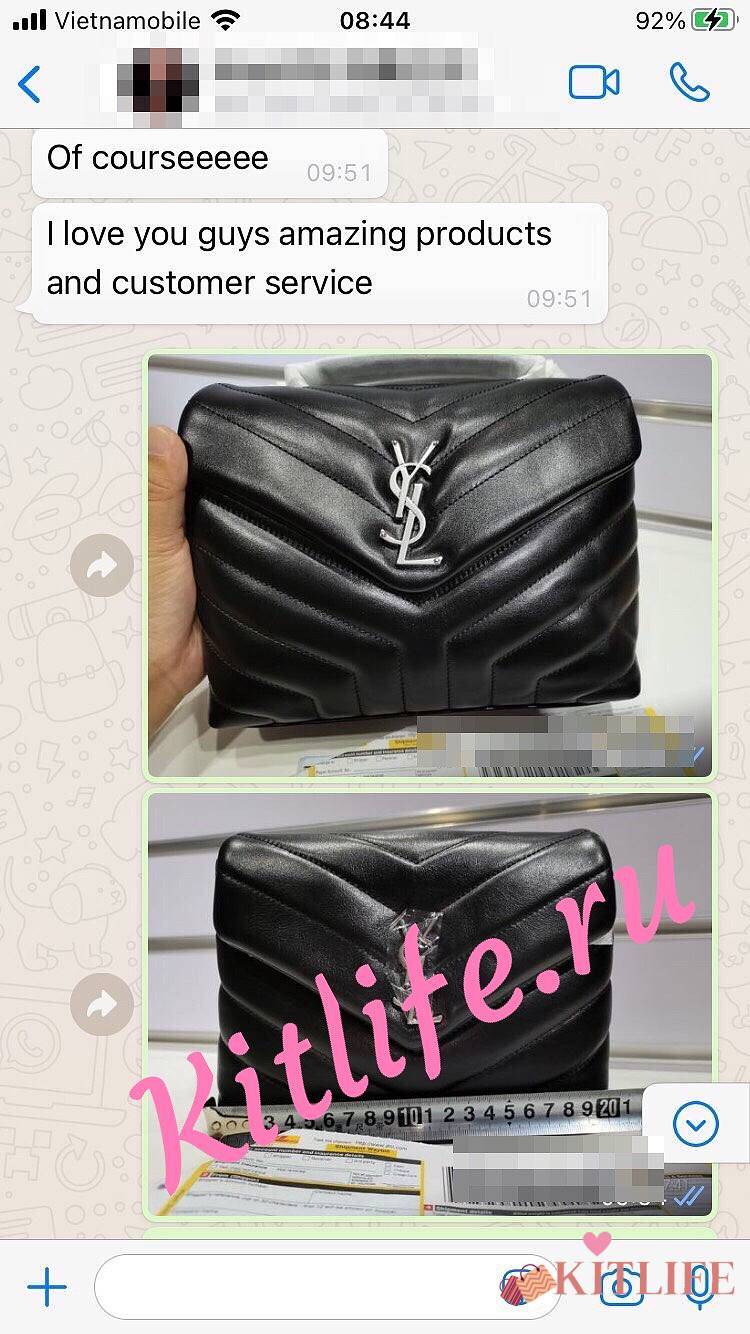750x1334 pixels.
Task: Jump to the latest messages
Action: 696,1125
